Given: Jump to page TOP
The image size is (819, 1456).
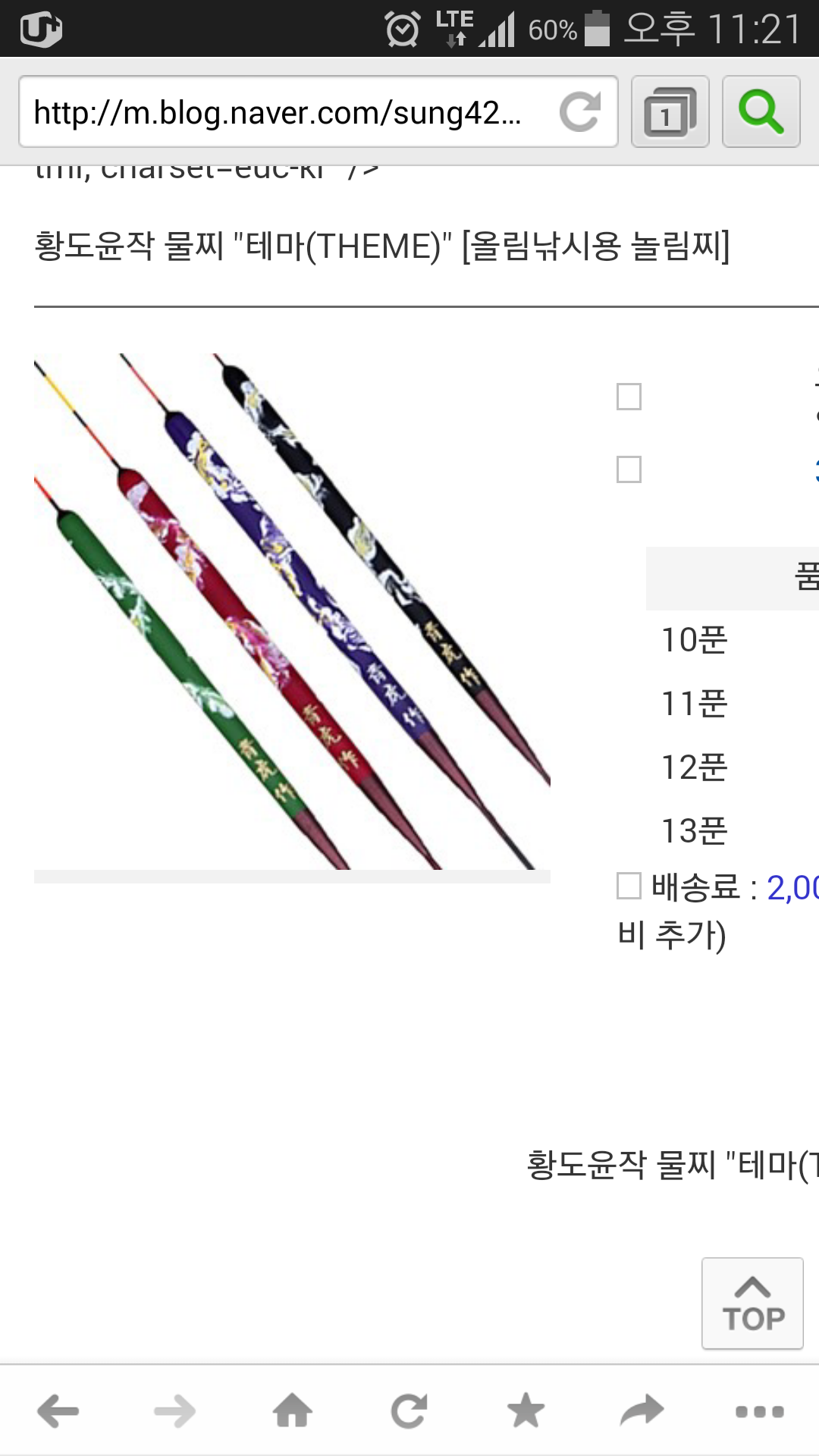Looking at the screenshot, I should pos(752,1303).
